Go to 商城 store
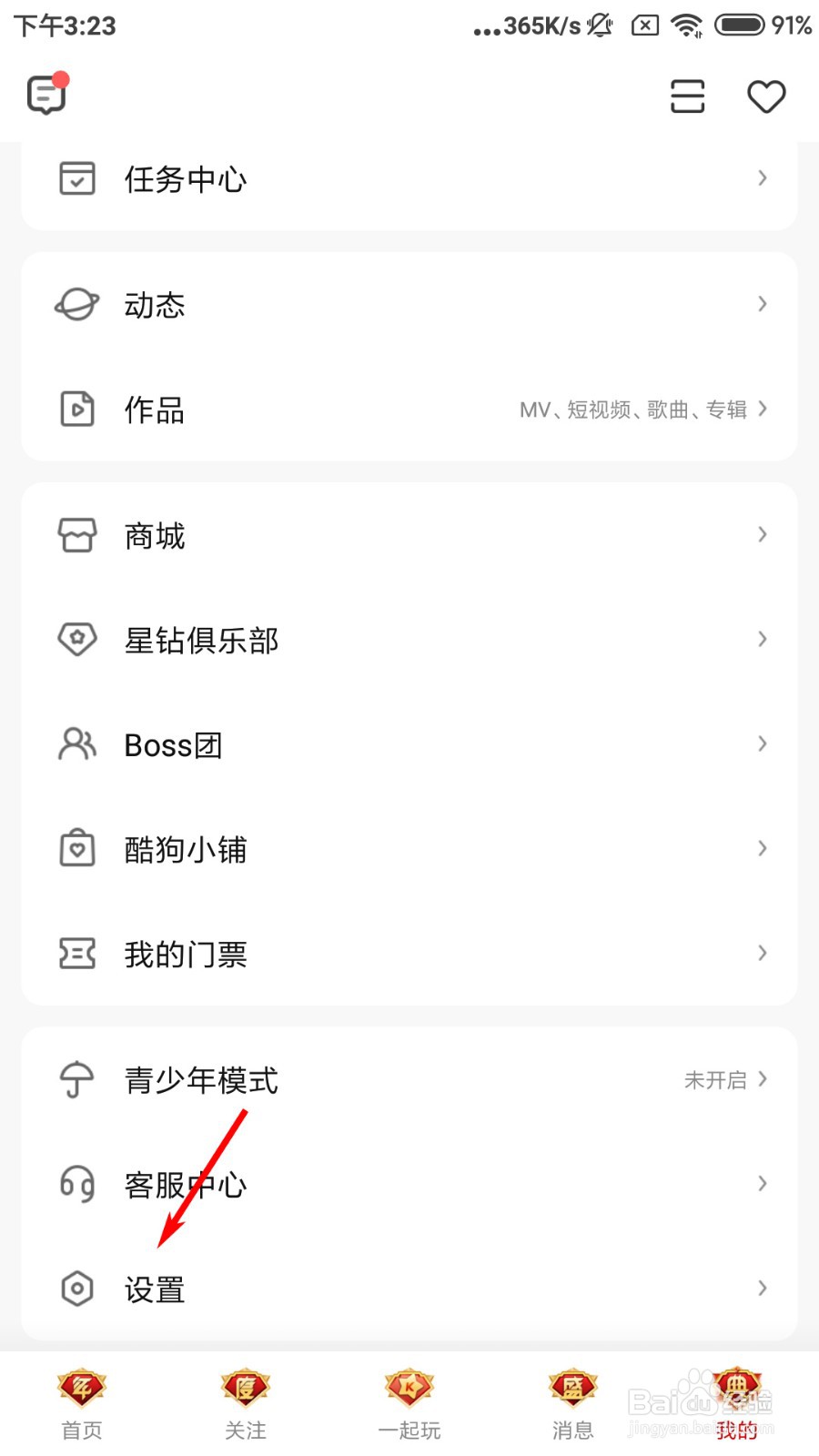The image size is (819, 1456). tap(409, 536)
